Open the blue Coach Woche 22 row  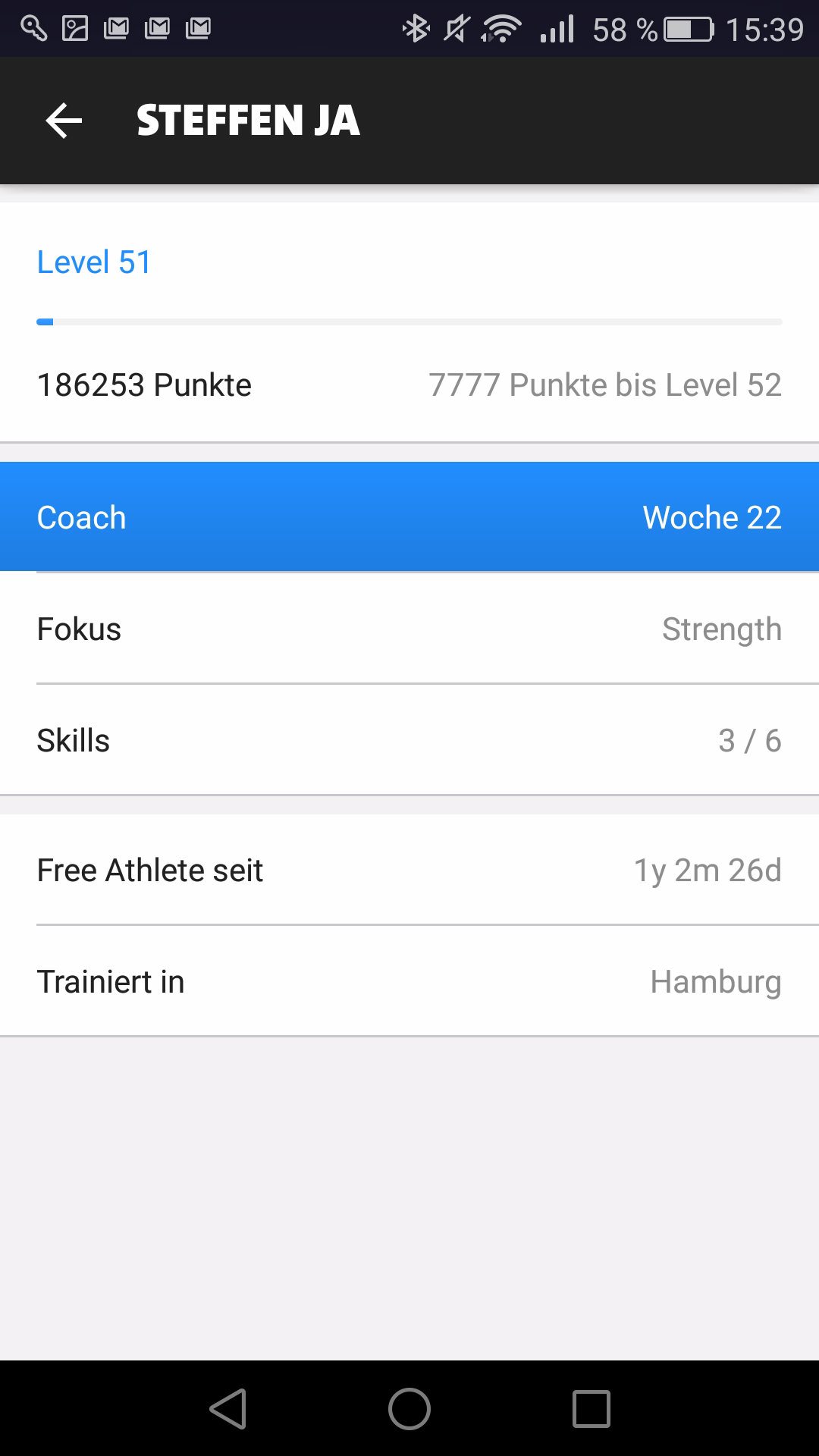click(409, 516)
